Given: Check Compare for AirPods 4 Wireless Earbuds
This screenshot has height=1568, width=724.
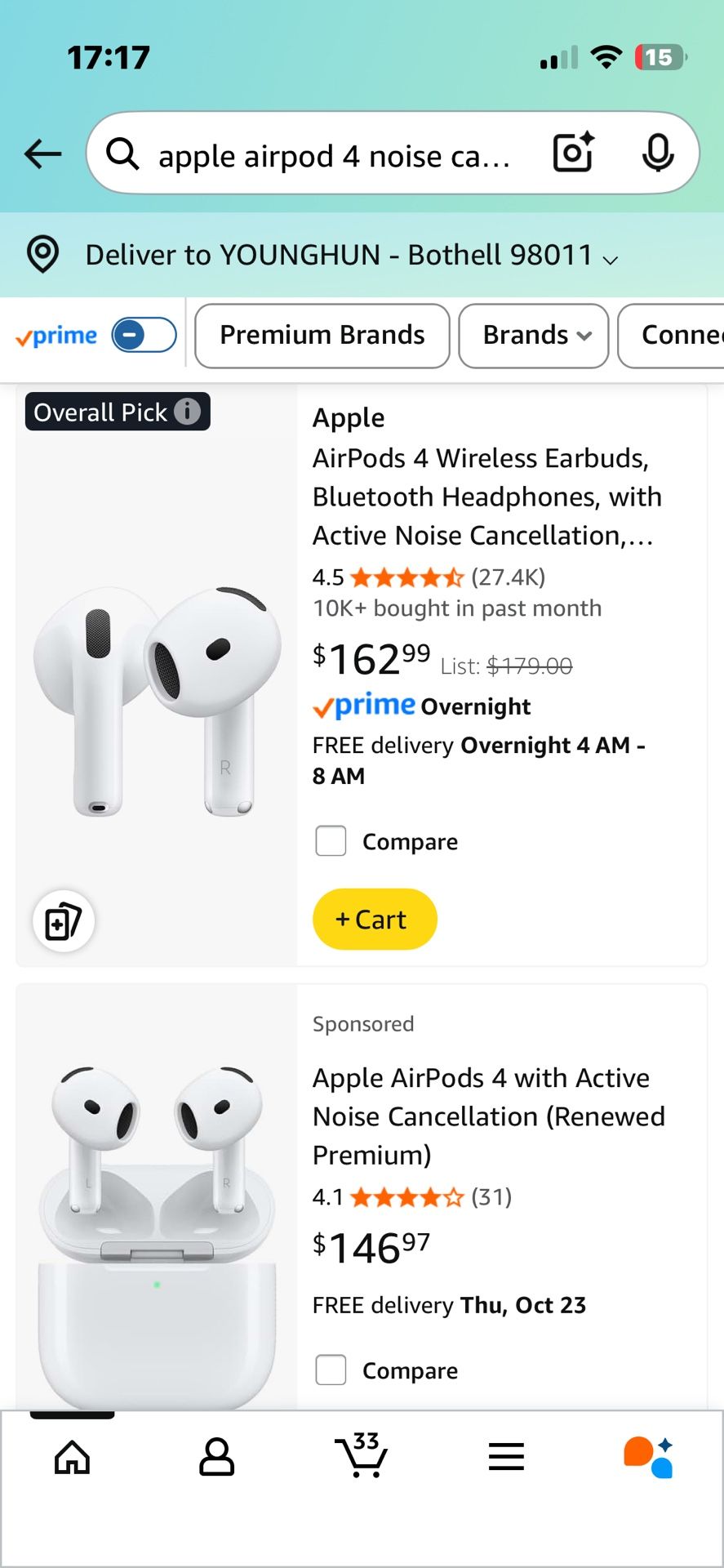Looking at the screenshot, I should point(331,840).
